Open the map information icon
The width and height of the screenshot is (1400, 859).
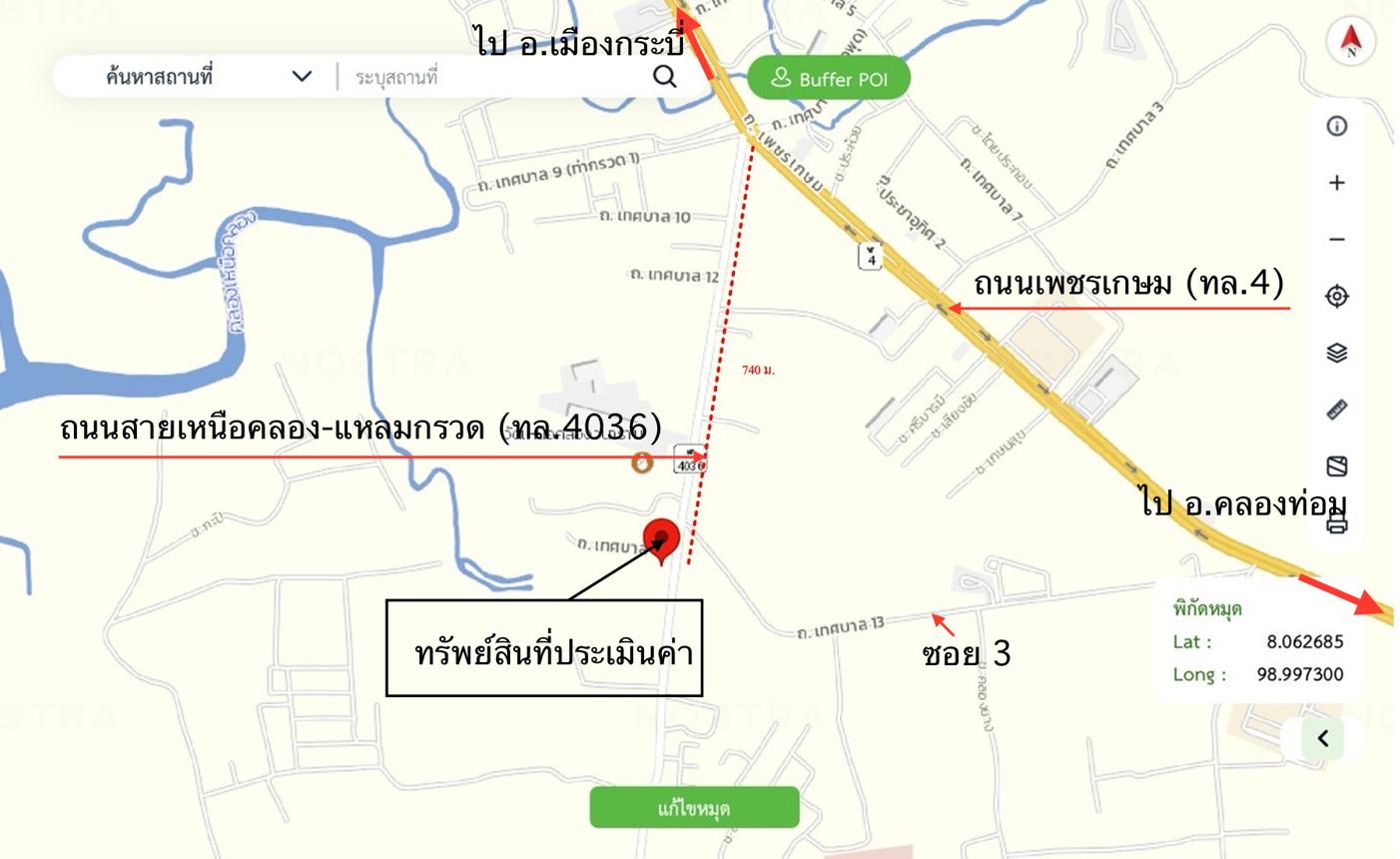click(x=1336, y=126)
